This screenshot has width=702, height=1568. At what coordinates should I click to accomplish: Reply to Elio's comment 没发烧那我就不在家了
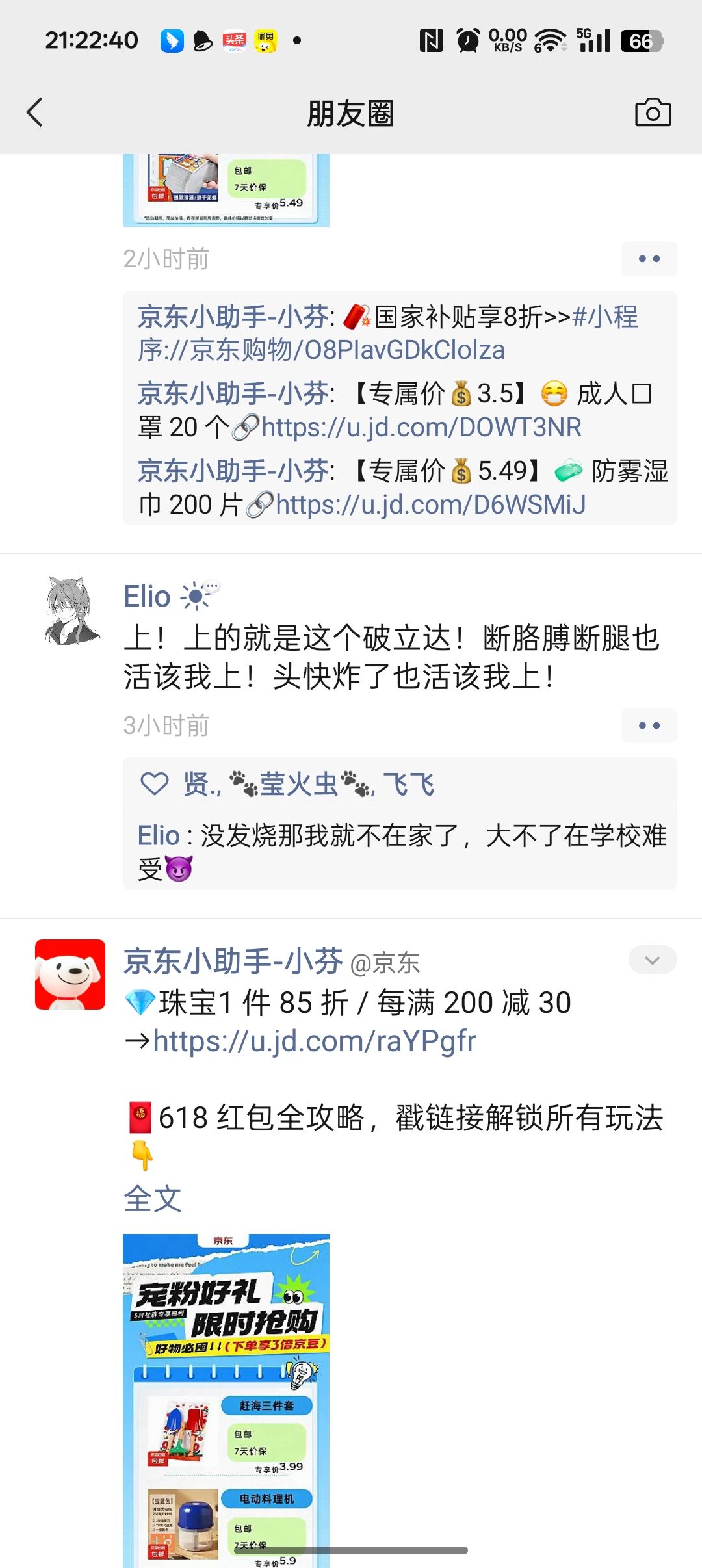tap(433, 836)
